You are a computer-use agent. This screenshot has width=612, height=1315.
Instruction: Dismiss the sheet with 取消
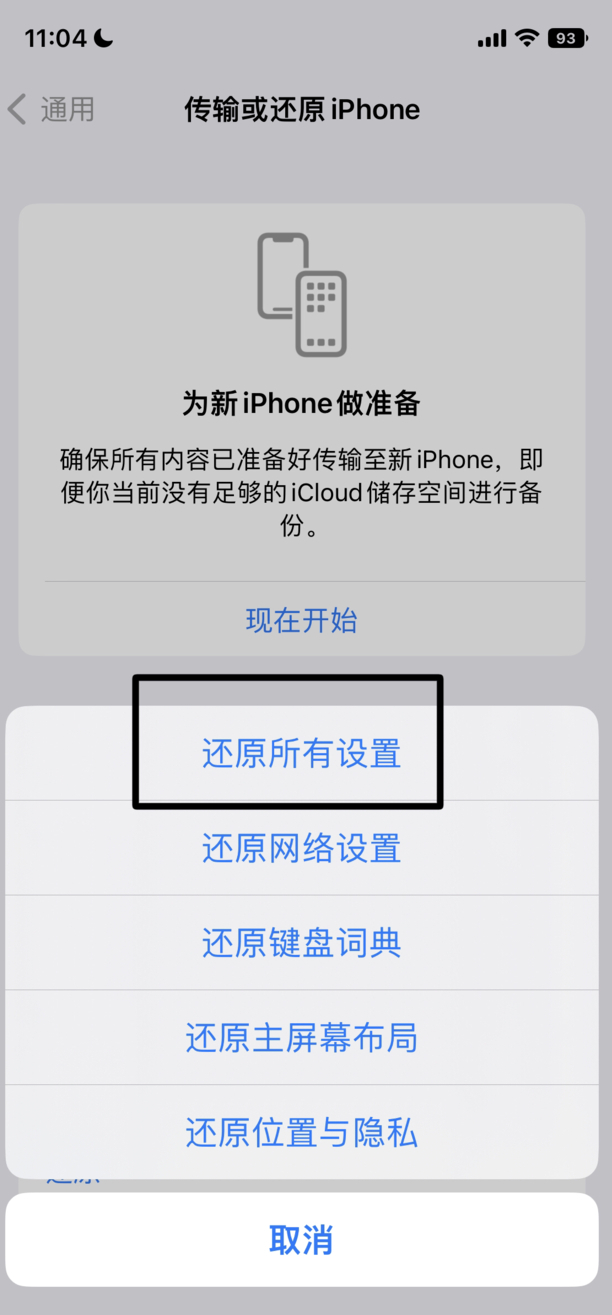point(302,1240)
